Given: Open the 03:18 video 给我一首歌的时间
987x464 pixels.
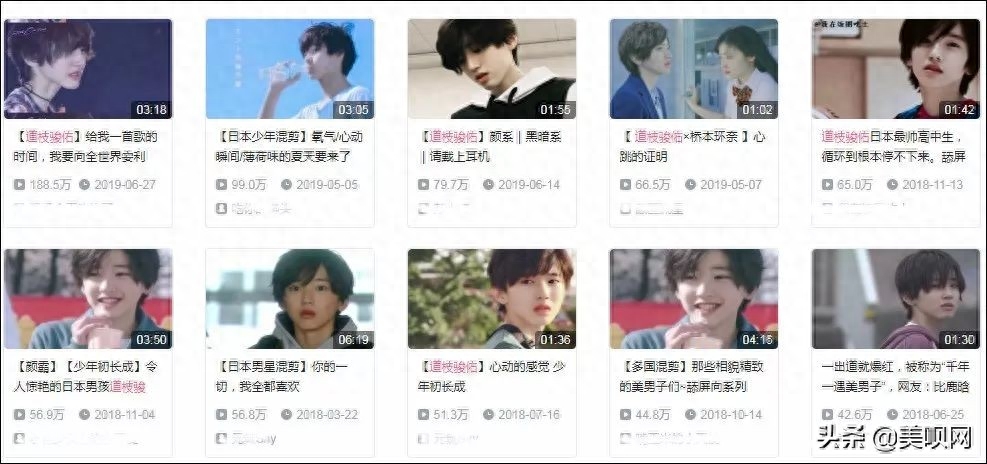Looking at the screenshot, I should [x=88, y=69].
